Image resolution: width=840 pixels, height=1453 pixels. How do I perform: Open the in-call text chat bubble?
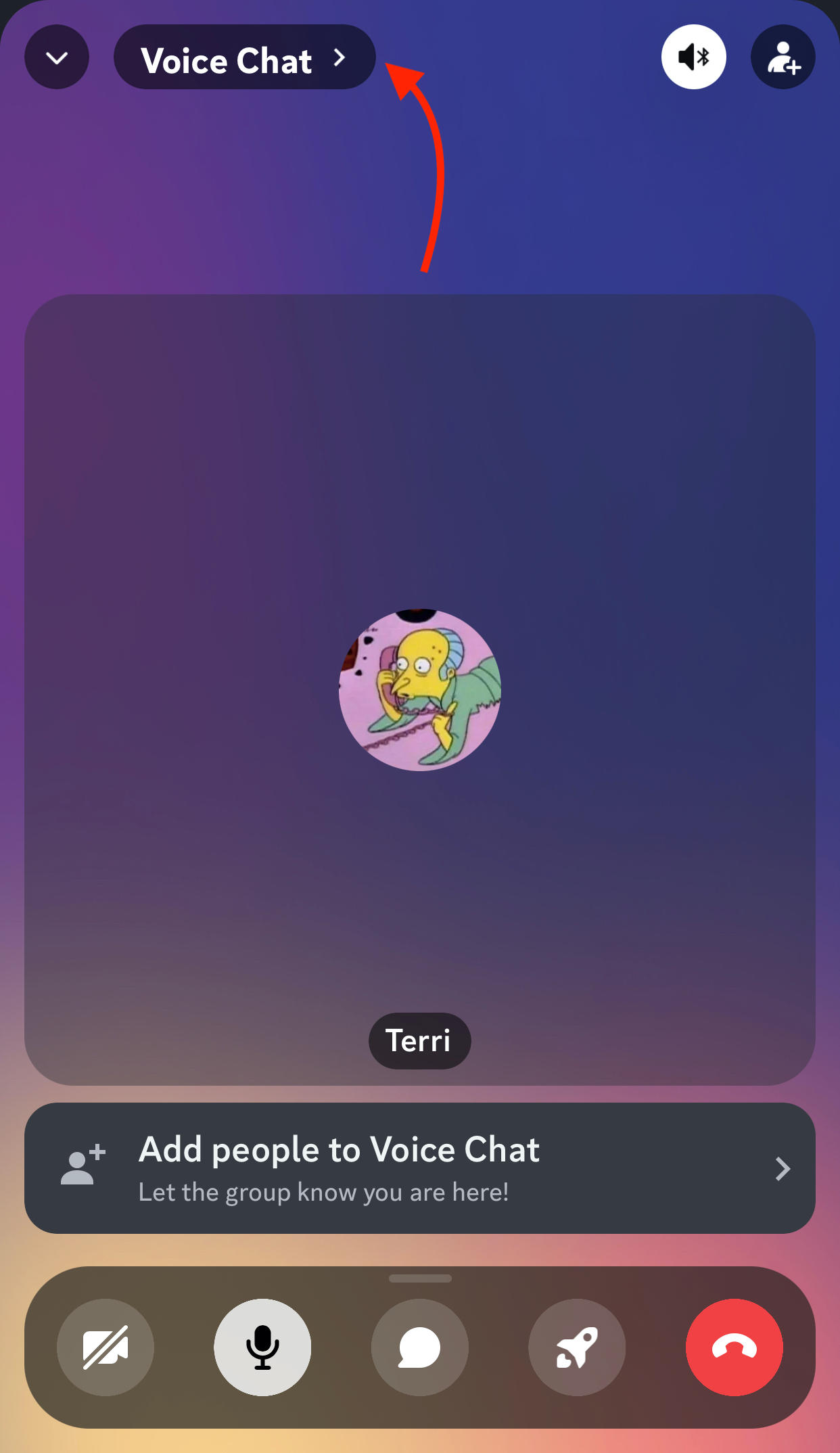pyautogui.click(x=419, y=1348)
